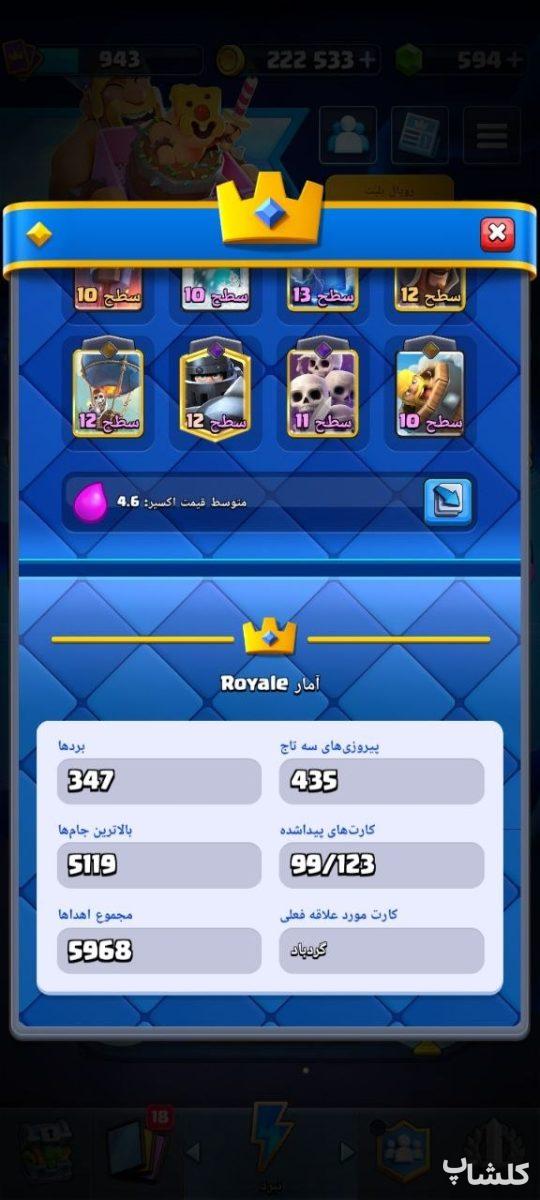This screenshot has width=540, height=1200.
Task: Select the Skeleton Army card
Action: click(x=323, y=392)
